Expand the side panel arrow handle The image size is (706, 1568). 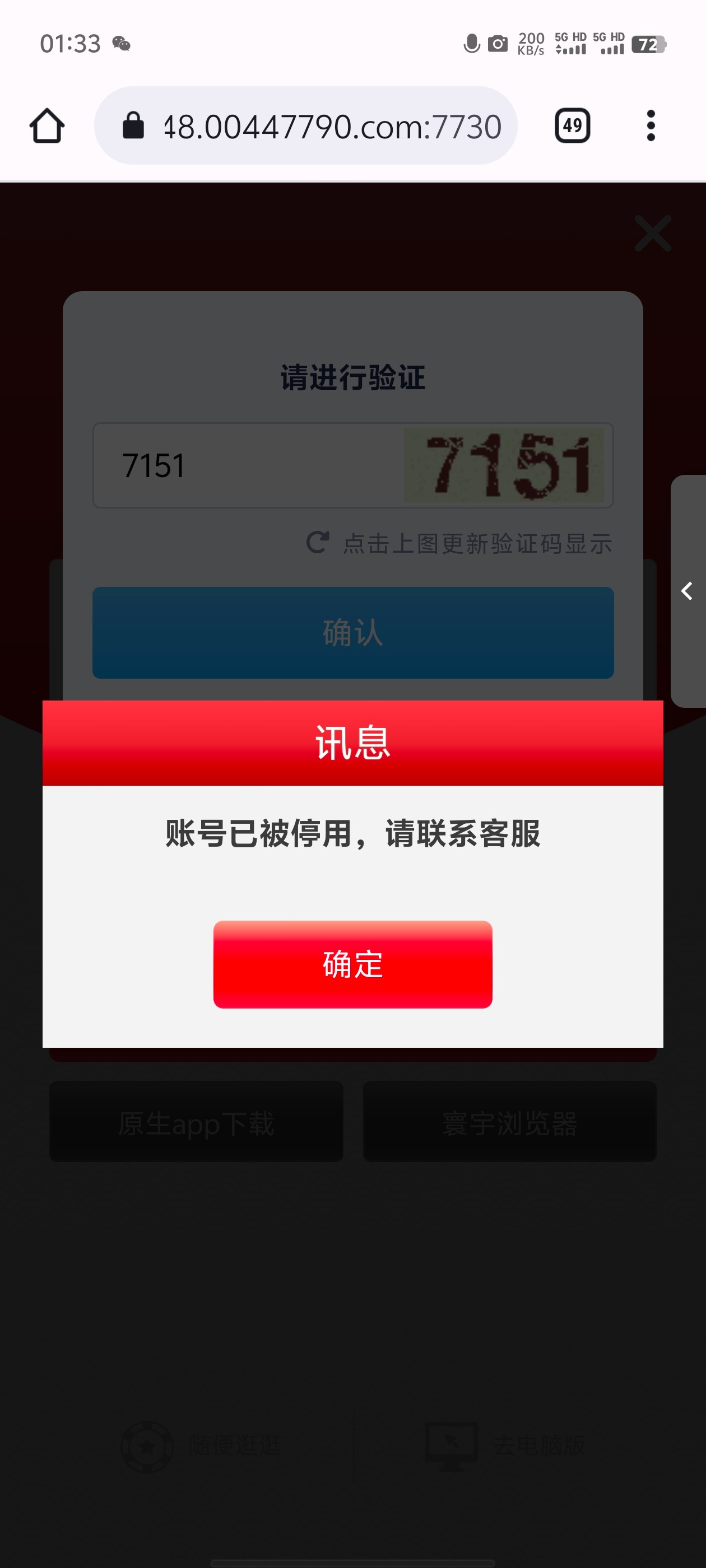point(687,590)
